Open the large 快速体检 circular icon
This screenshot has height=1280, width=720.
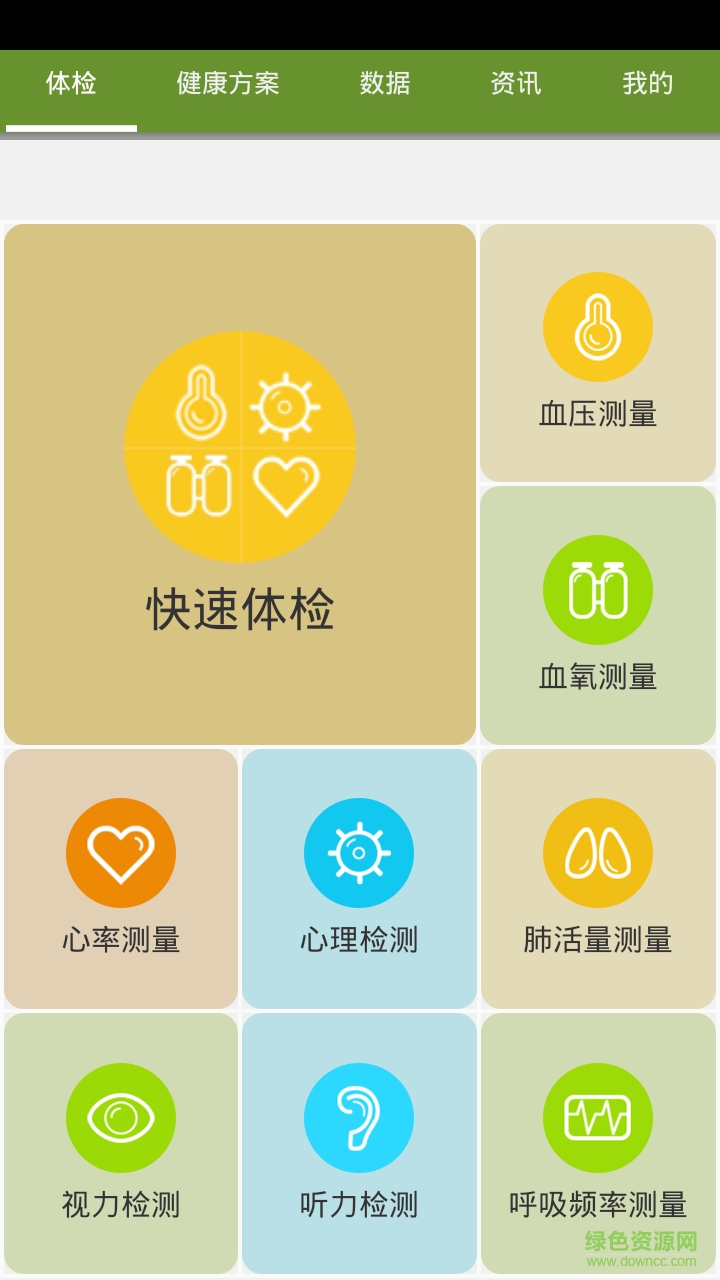(240, 445)
